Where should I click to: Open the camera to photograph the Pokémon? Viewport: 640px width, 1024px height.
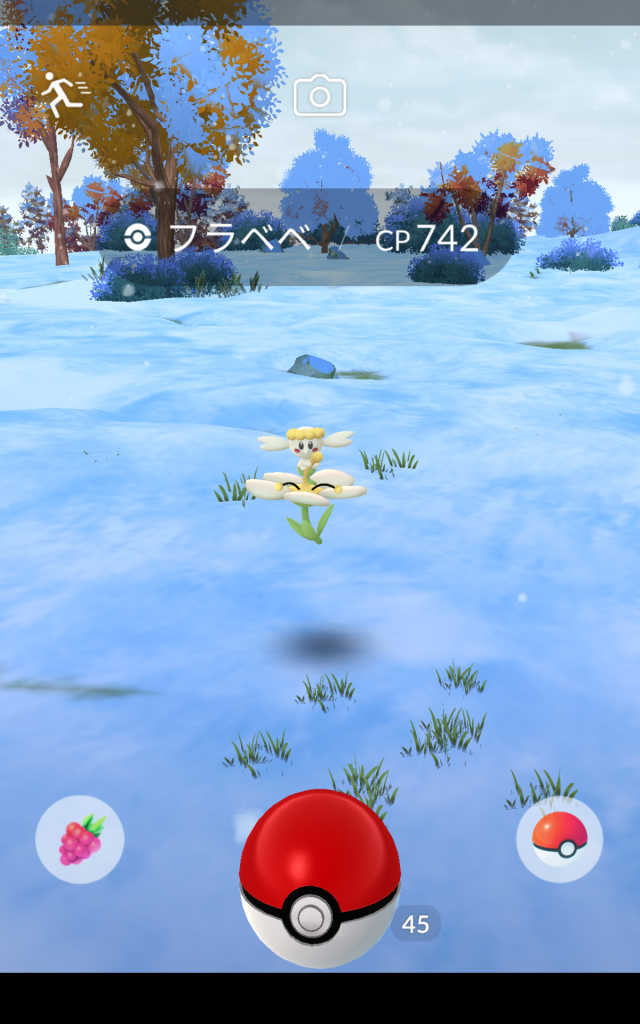point(320,97)
